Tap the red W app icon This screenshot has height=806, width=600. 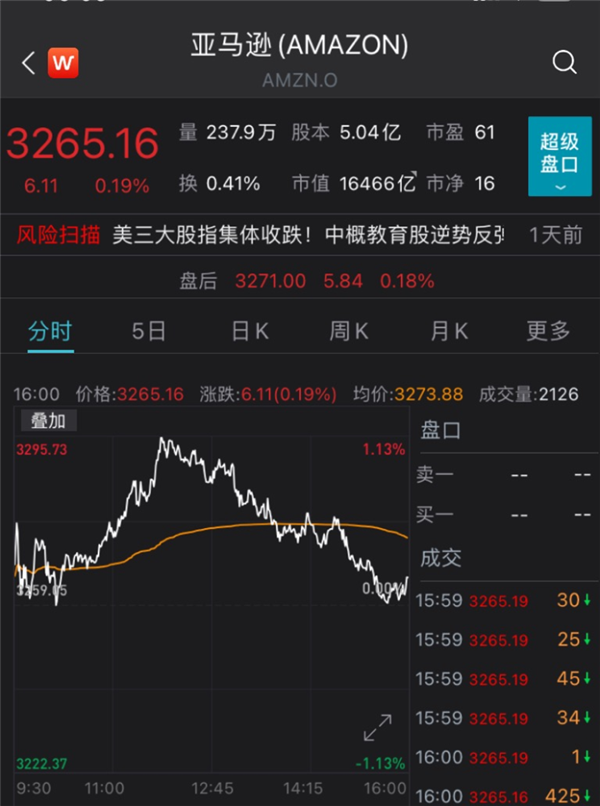(63, 63)
